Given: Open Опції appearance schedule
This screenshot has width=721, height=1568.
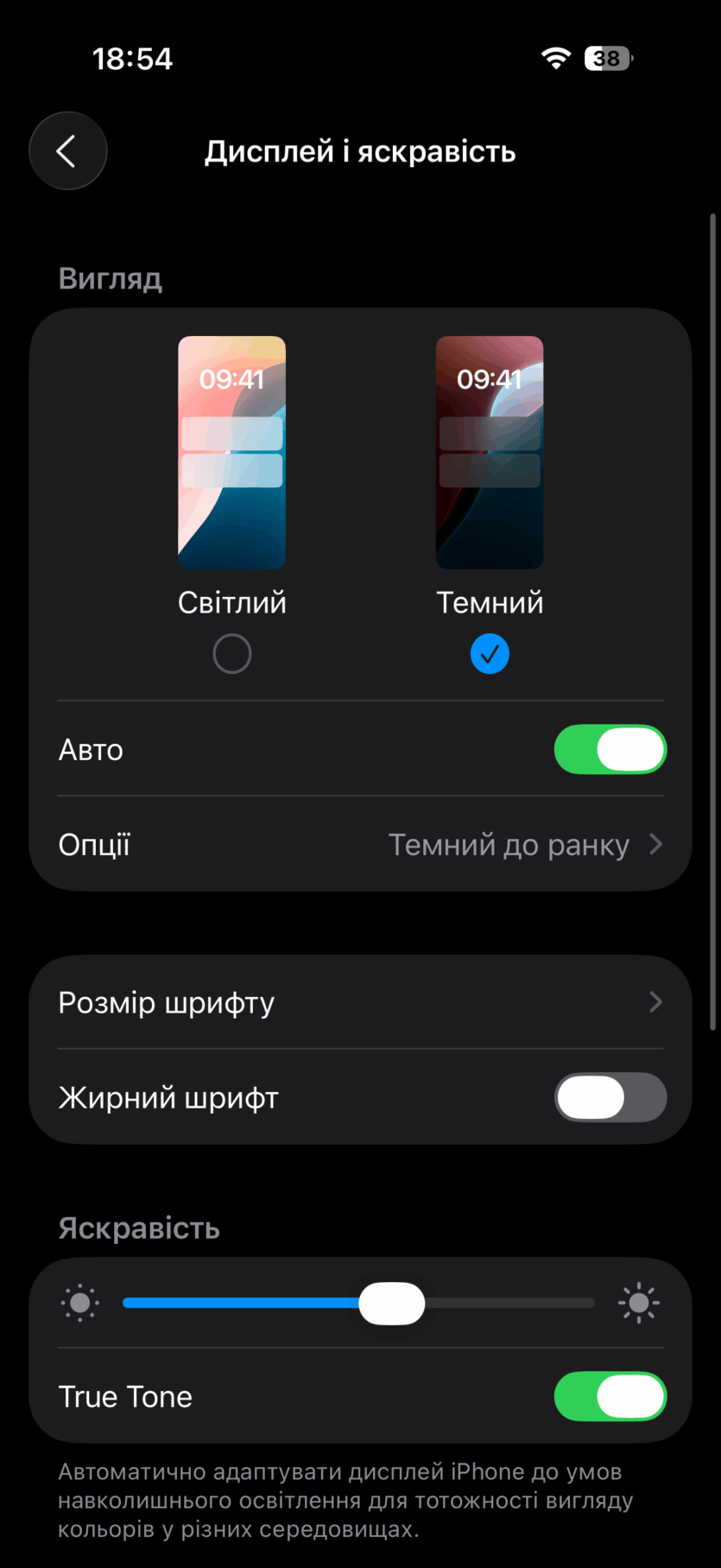Looking at the screenshot, I should [360, 844].
